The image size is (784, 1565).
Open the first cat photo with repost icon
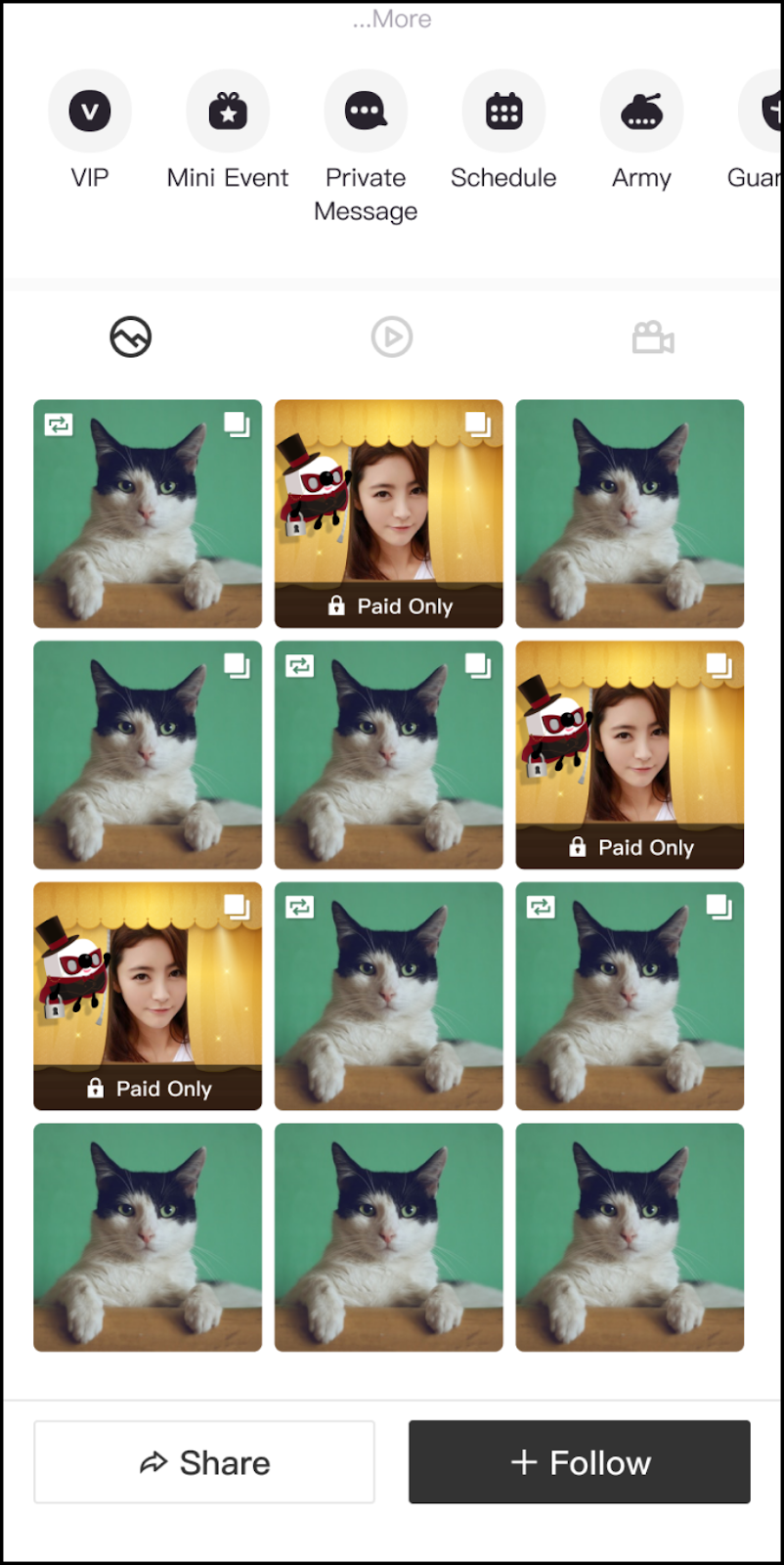point(148,513)
